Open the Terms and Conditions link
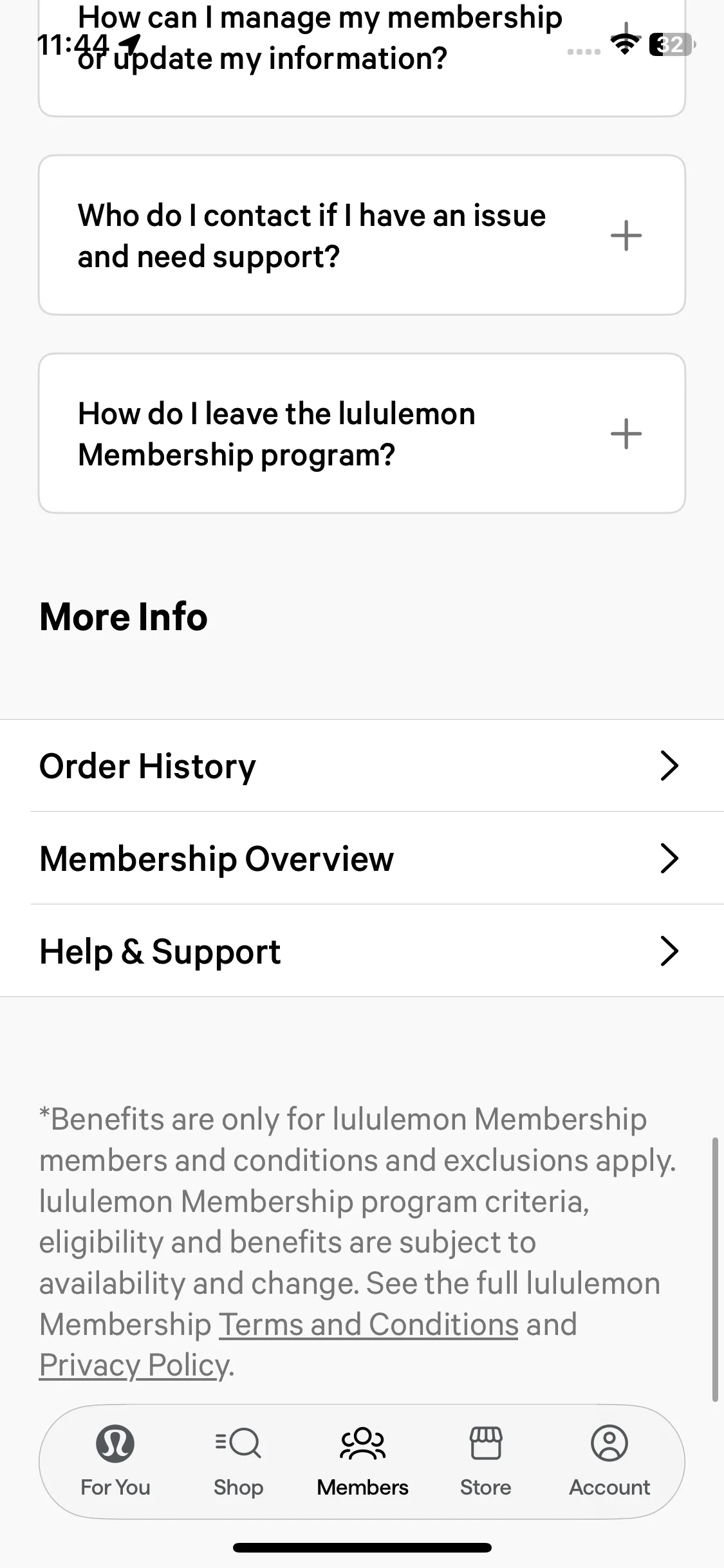The height and width of the screenshot is (1568, 724). point(369,1325)
